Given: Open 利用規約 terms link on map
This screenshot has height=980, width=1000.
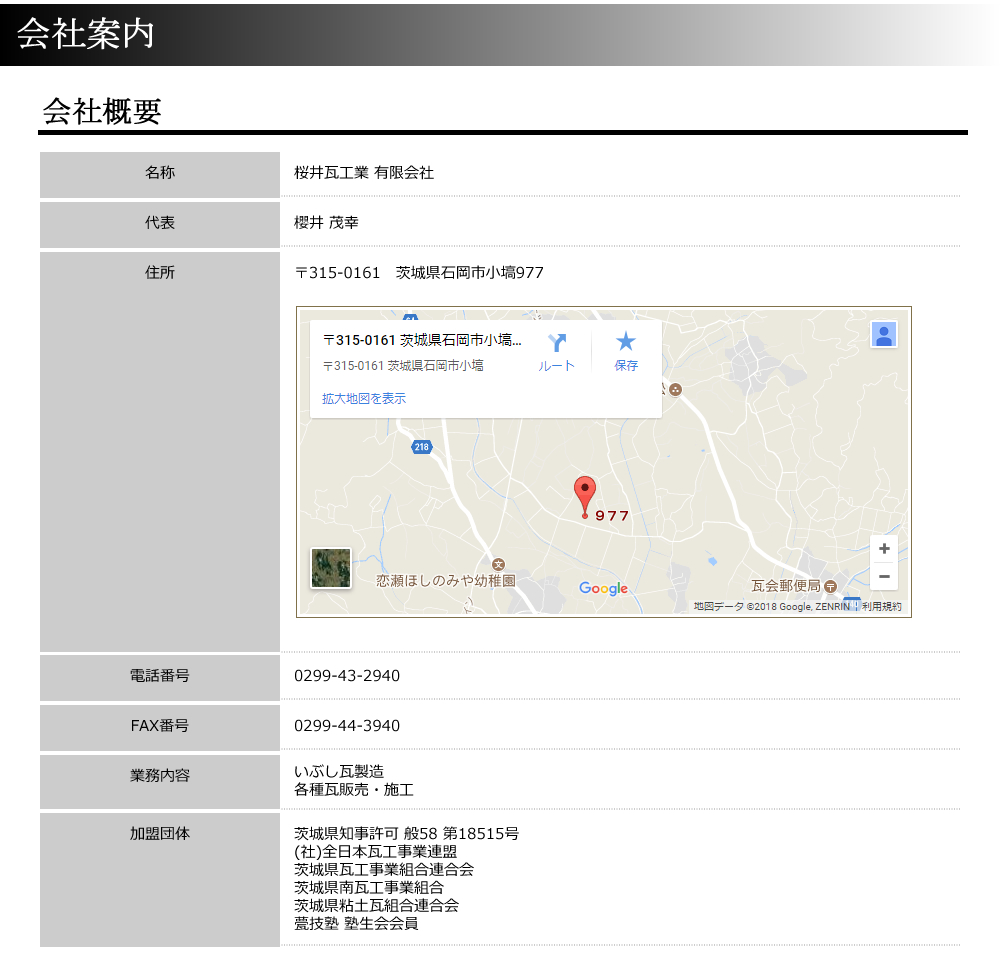Looking at the screenshot, I should (x=882, y=607).
